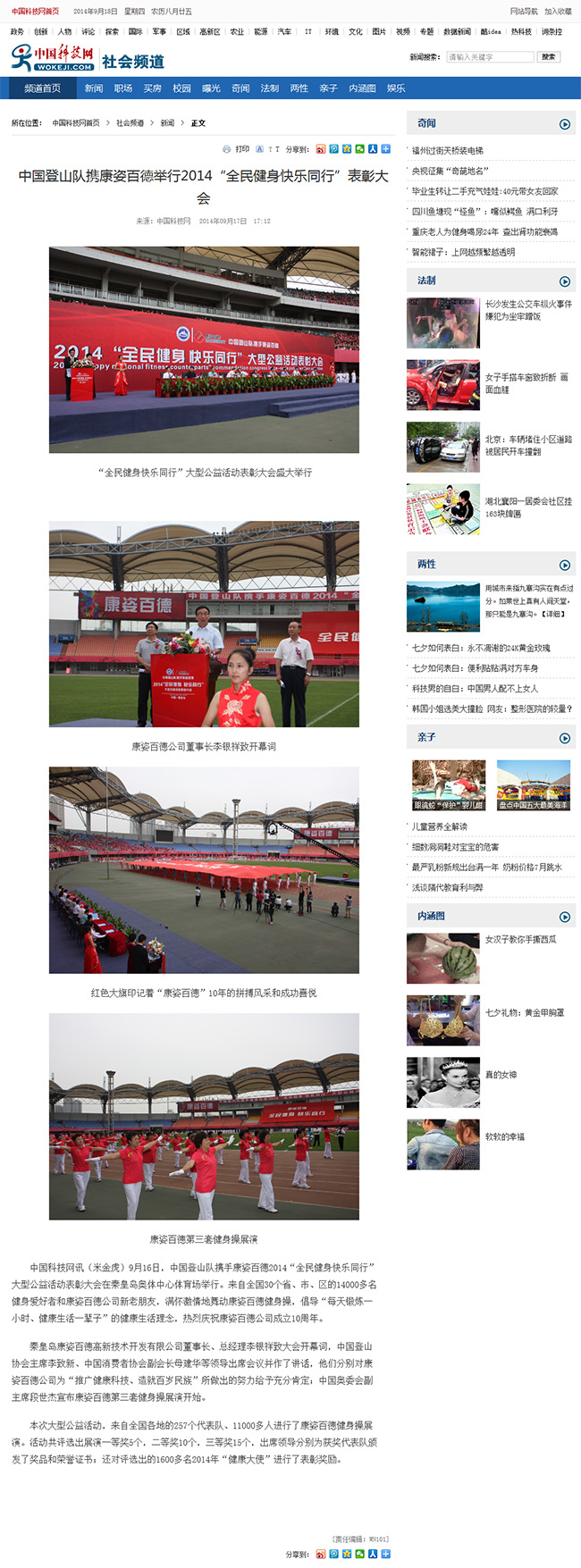View the 七夕礼物:黄金甲胸罩 photo item
This screenshot has width=581, height=1568.
pos(443,1019)
